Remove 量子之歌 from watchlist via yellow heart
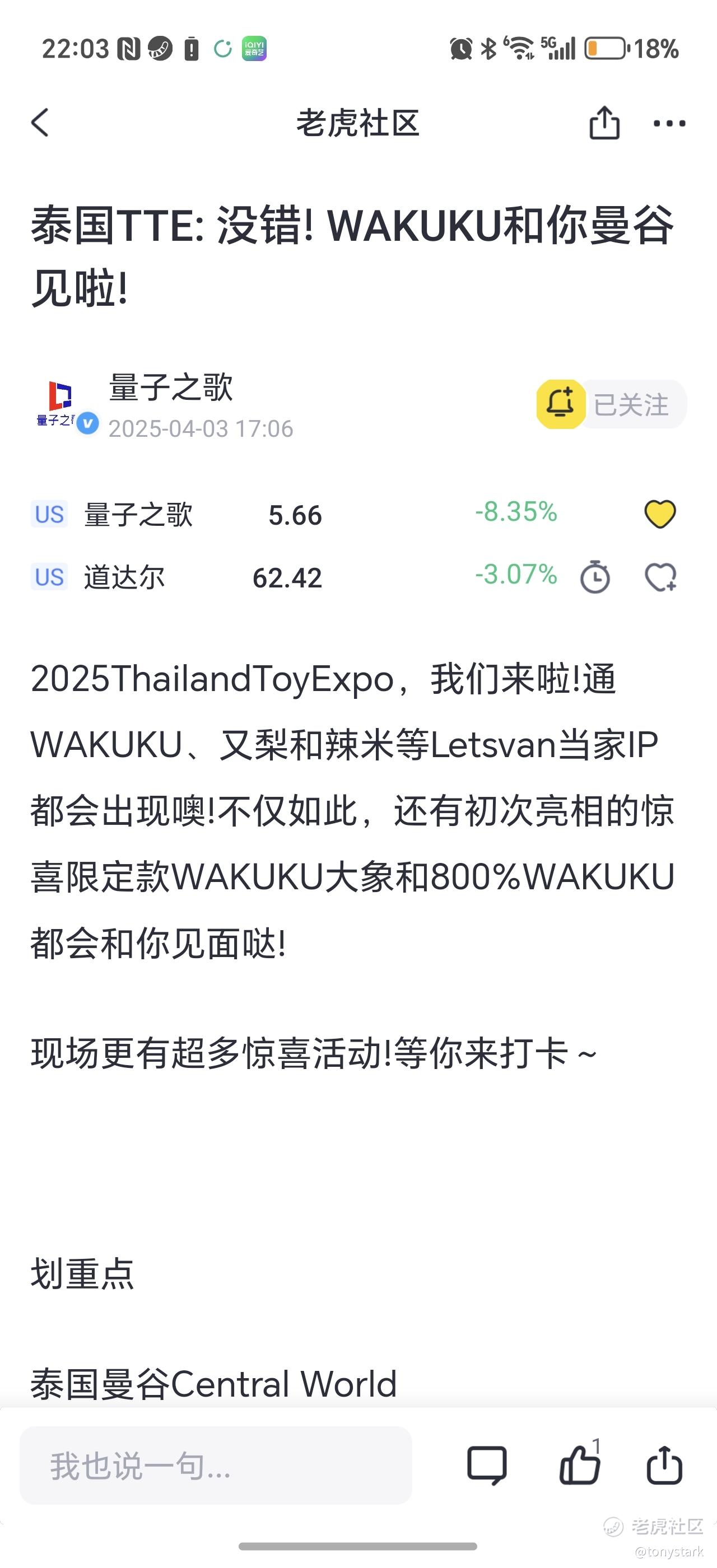The width and height of the screenshot is (717, 1568). (660, 514)
